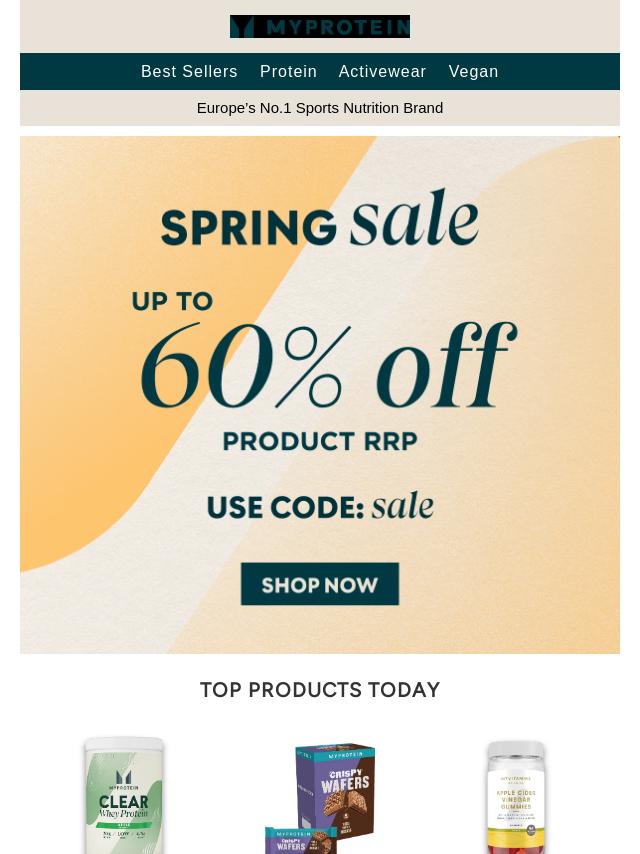Browse the Activewear section
This screenshot has height=854, width=640.
pyautogui.click(x=382, y=72)
